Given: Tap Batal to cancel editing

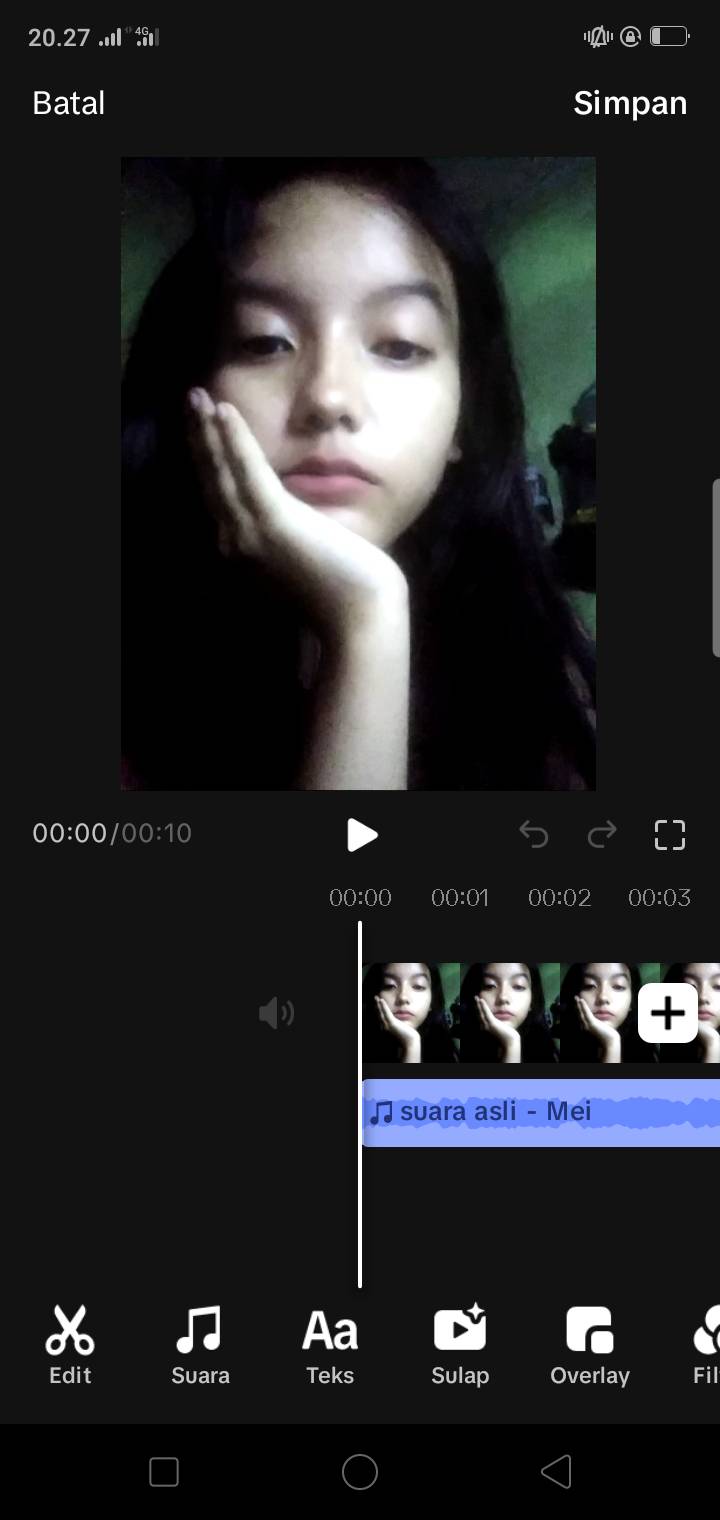Looking at the screenshot, I should (x=68, y=103).
